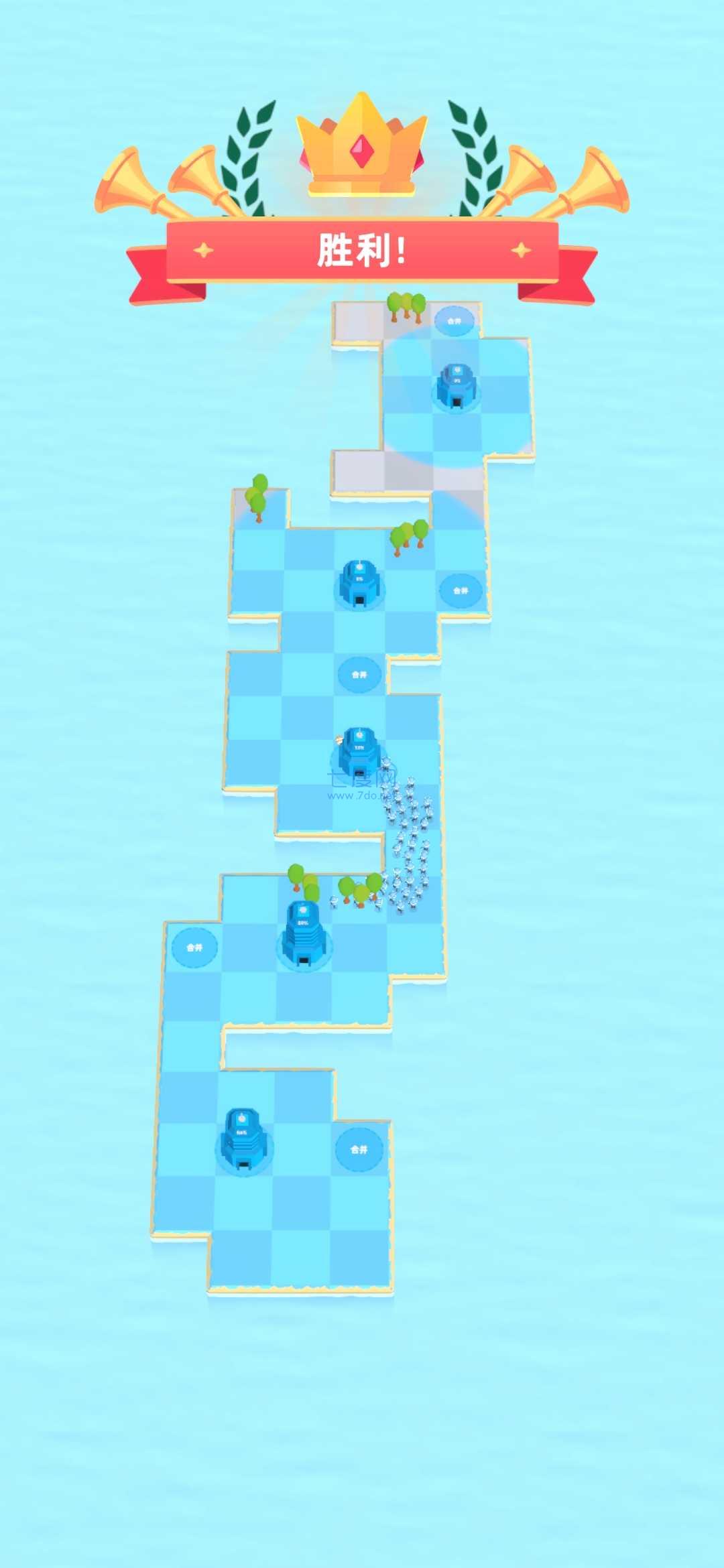Viewport: 724px width, 1568px height.
Task: Tap the 合并 circle right of the second tower
Action: pos(461,590)
